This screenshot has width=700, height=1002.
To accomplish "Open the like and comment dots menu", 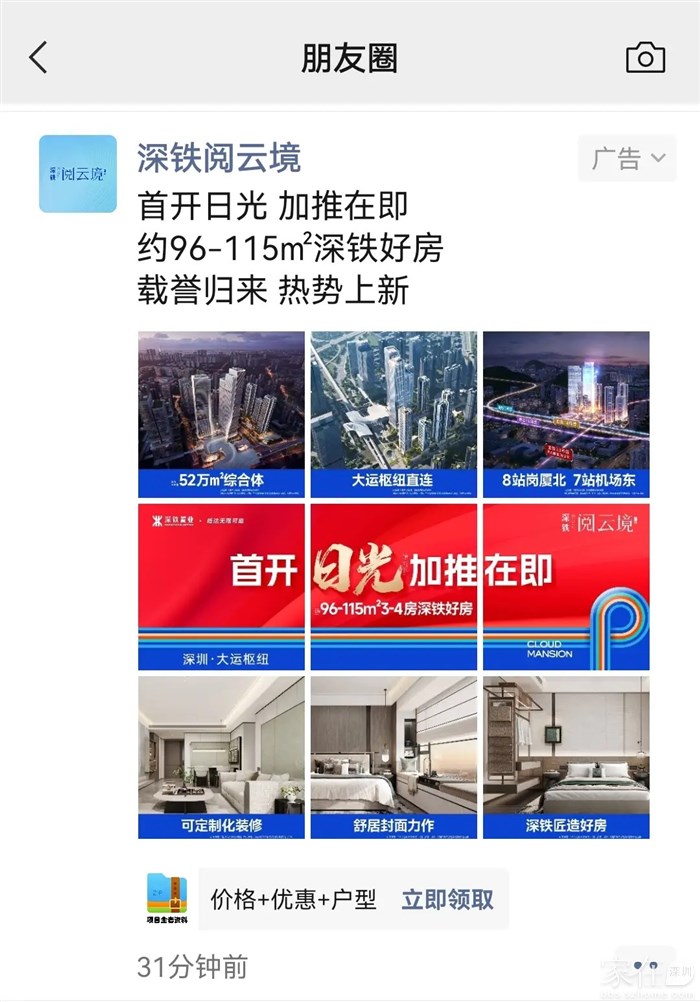I will tap(645, 966).
